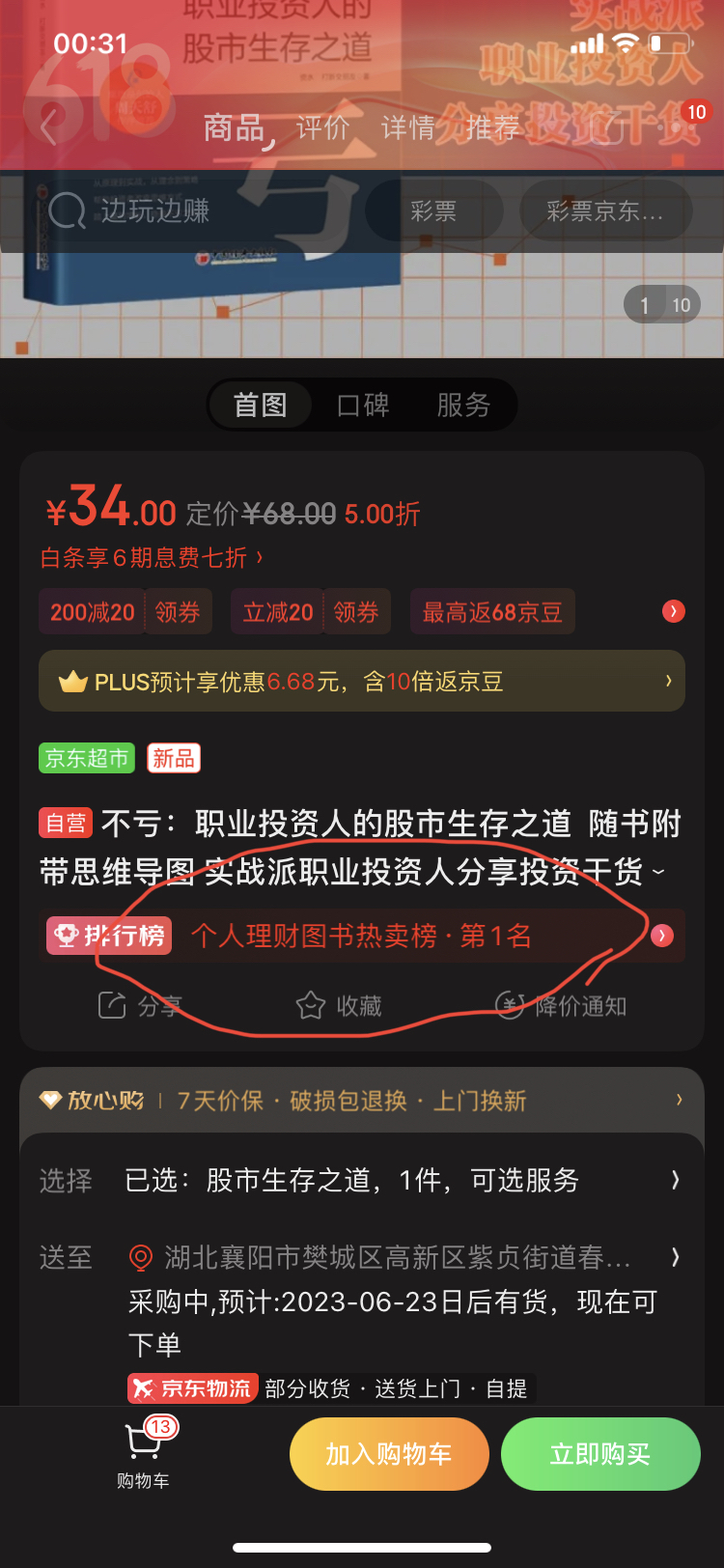Open 个人理财图书热卖榜 ranking
The height and width of the screenshot is (1568, 724).
361,936
